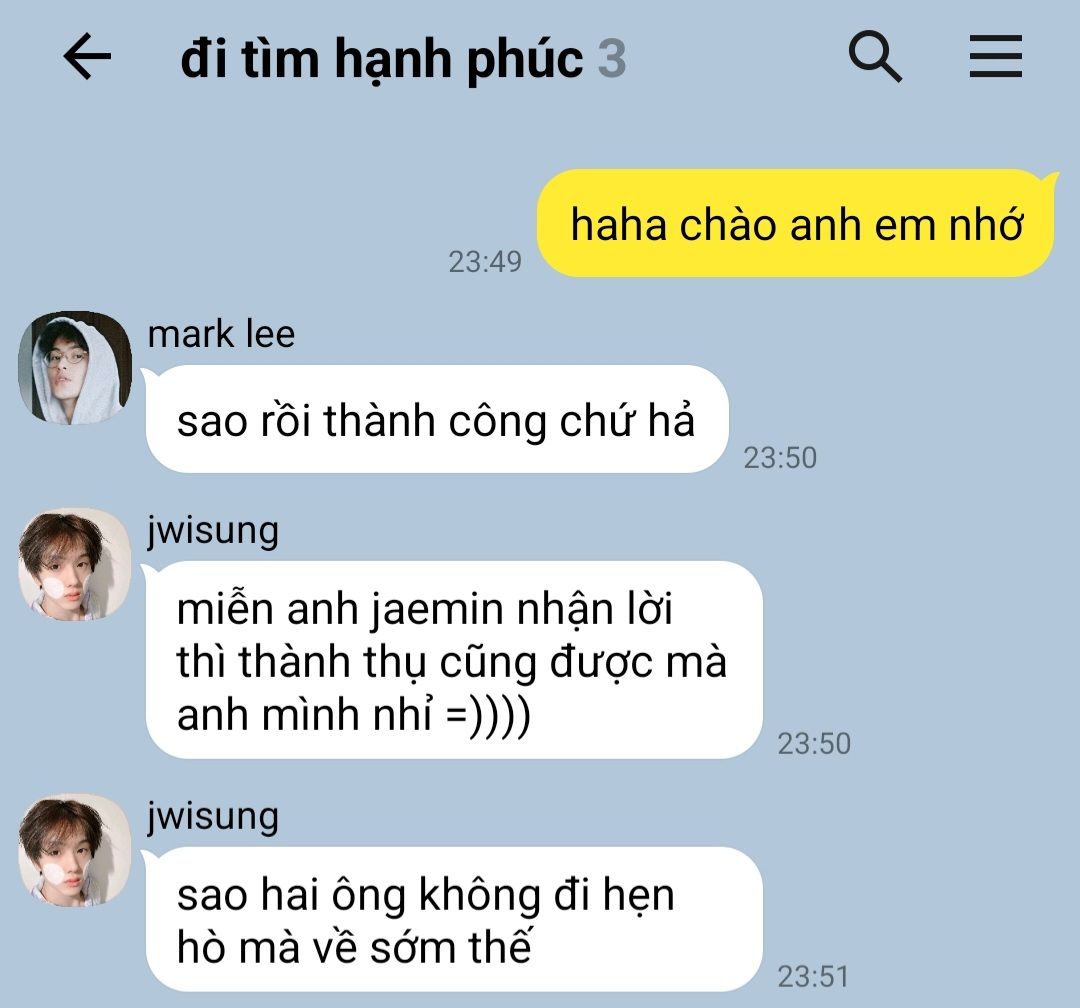Open jwisung's avatar beside the jaemin message
The height and width of the screenshot is (1008, 1080).
[x=75, y=564]
